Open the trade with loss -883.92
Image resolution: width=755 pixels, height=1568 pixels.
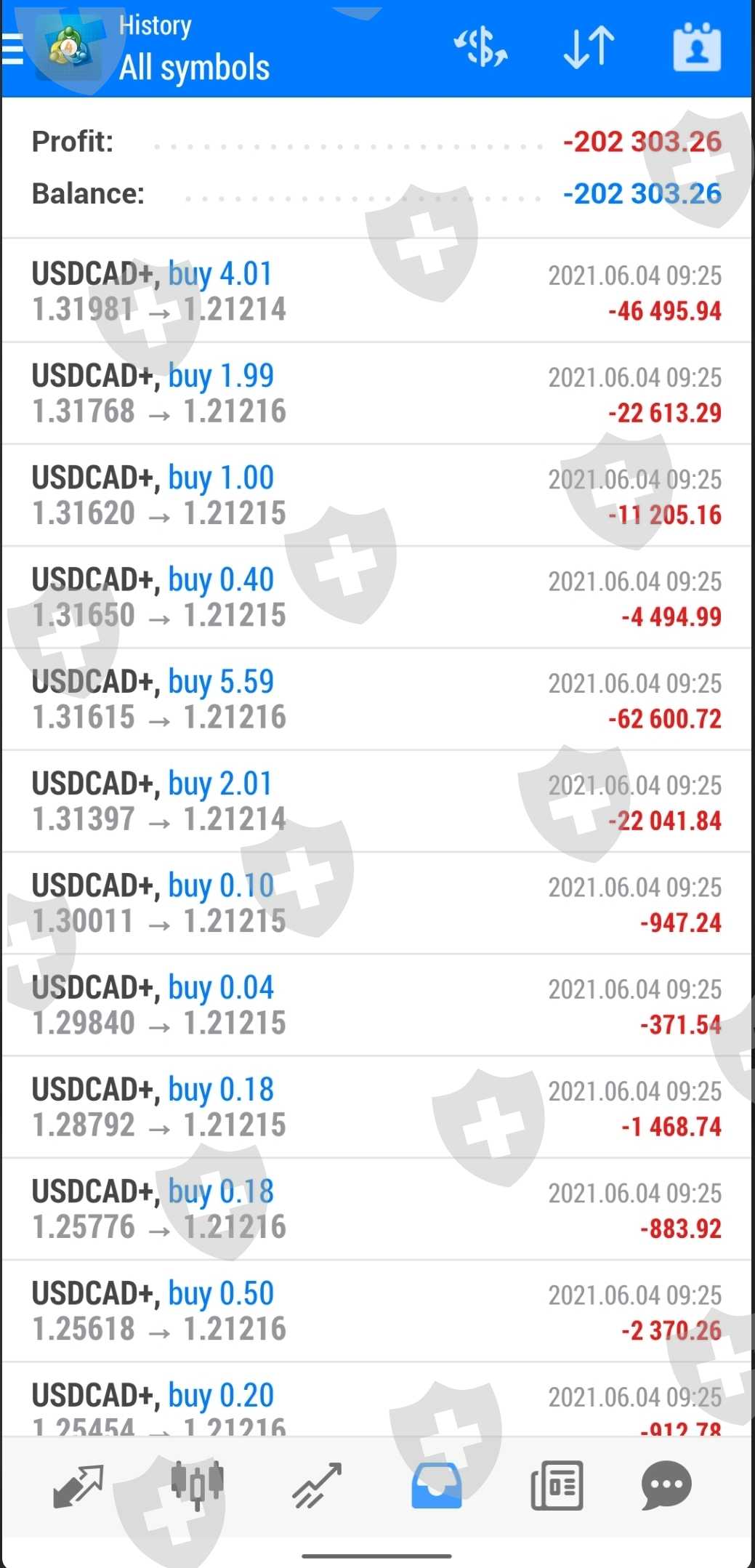(376, 1209)
